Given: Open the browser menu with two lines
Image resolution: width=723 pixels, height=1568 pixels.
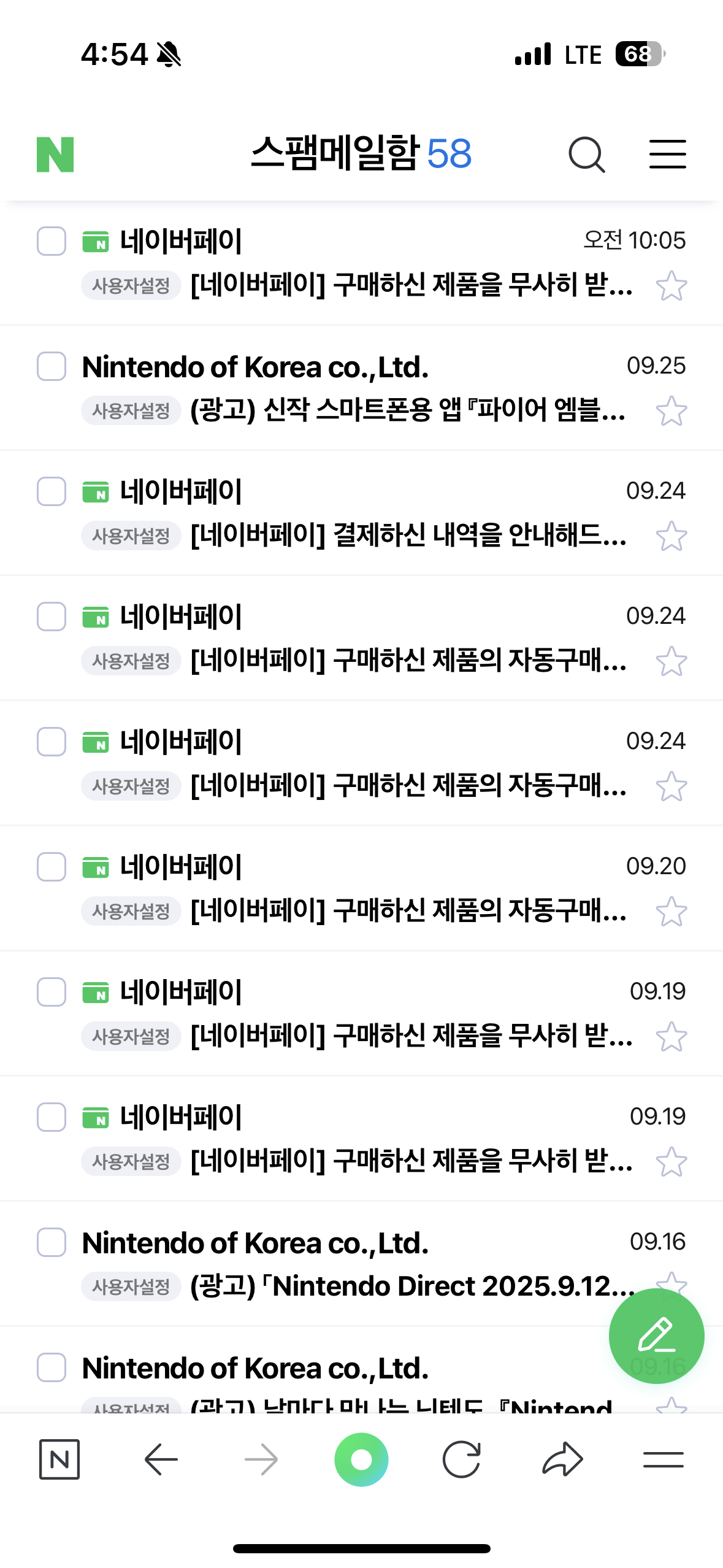Looking at the screenshot, I should [664, 1459].
